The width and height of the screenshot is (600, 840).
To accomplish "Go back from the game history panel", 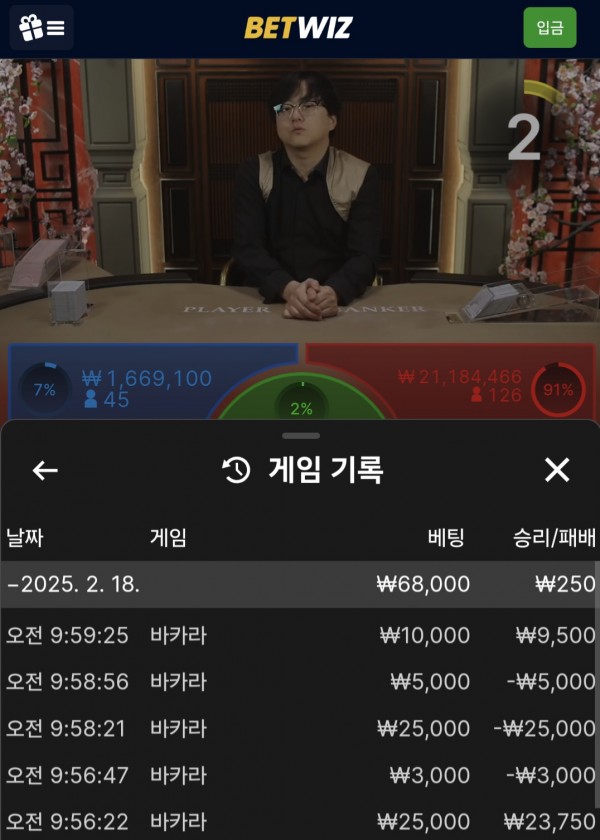I will (x=45, y=470).
